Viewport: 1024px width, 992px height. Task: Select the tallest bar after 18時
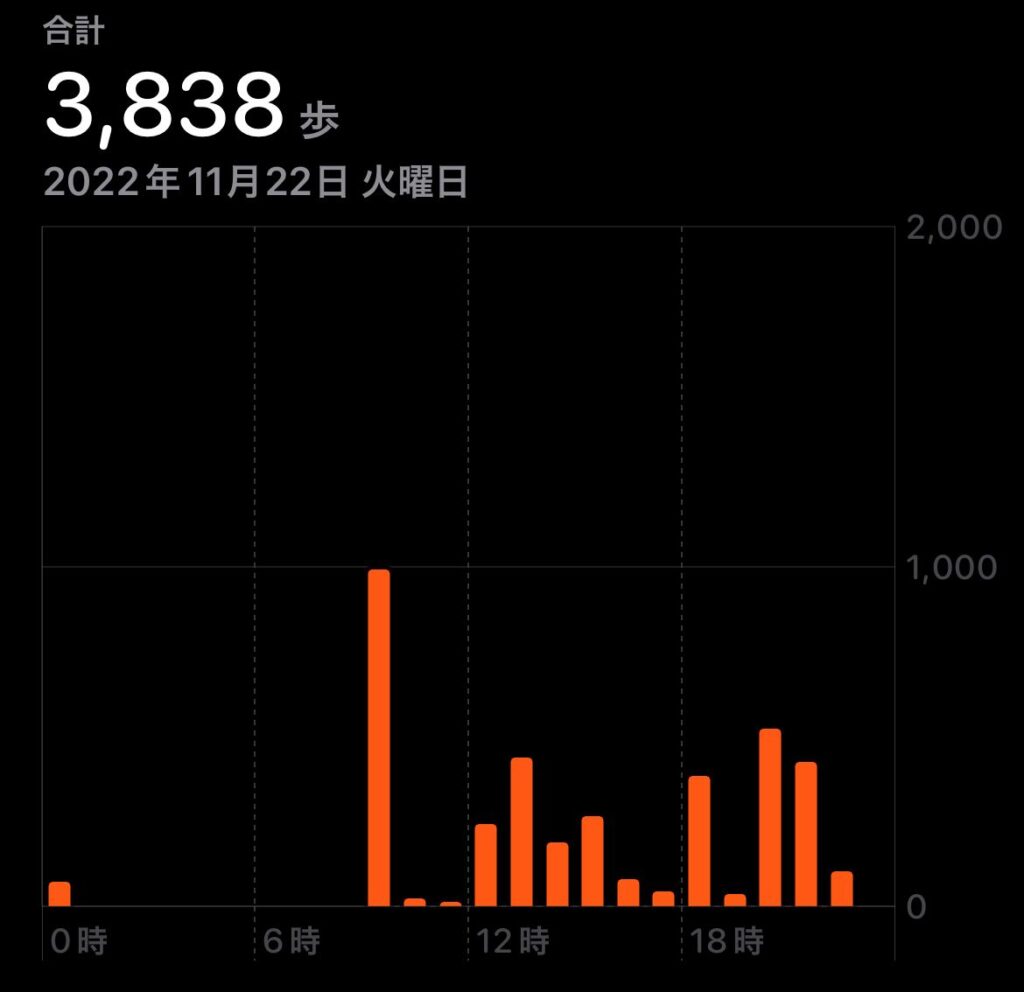[x=769, y=818]
